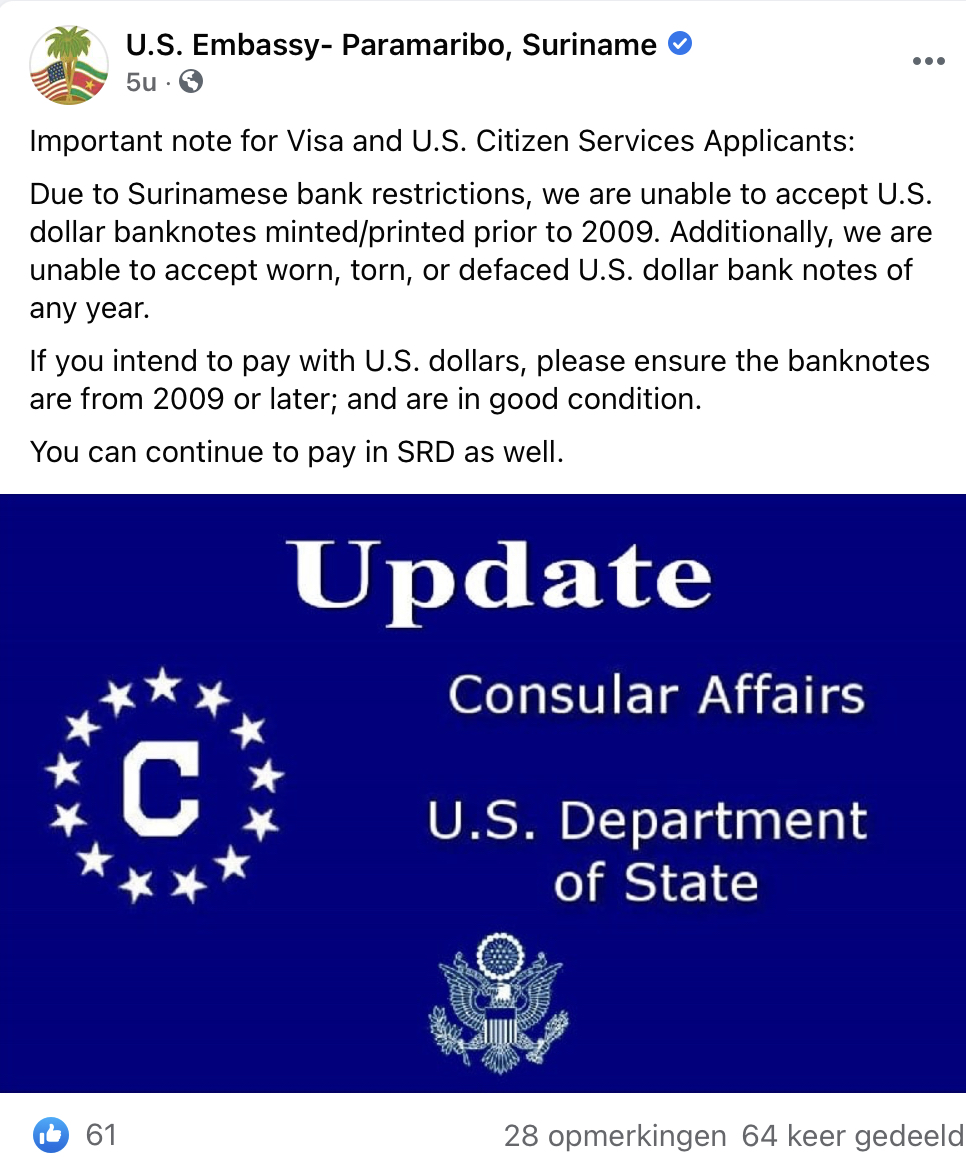
Task: Tap the 5u post timestamp
Action: [141, 82]
